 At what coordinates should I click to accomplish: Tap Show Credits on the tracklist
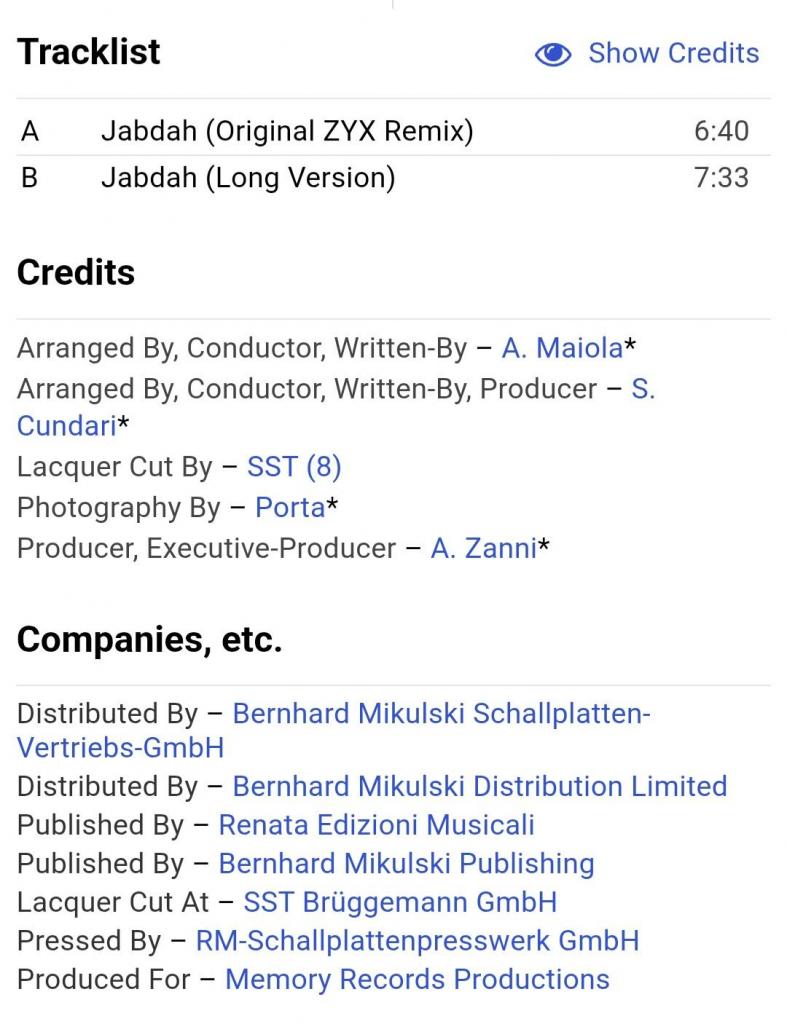650,53
